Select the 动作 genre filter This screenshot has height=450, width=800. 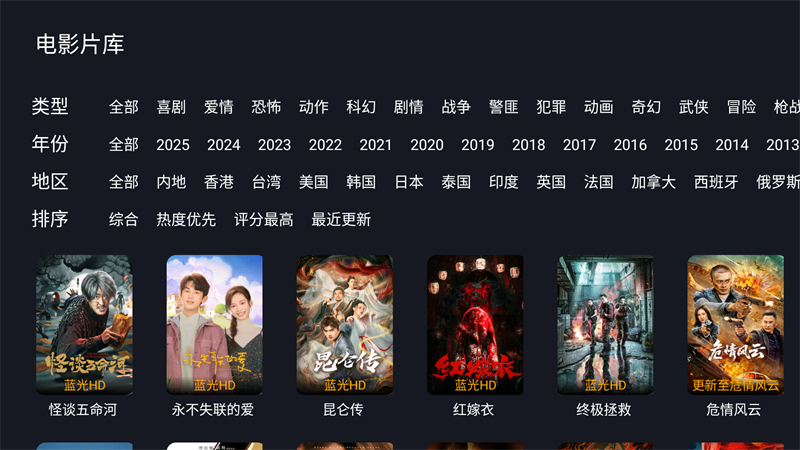313,107
